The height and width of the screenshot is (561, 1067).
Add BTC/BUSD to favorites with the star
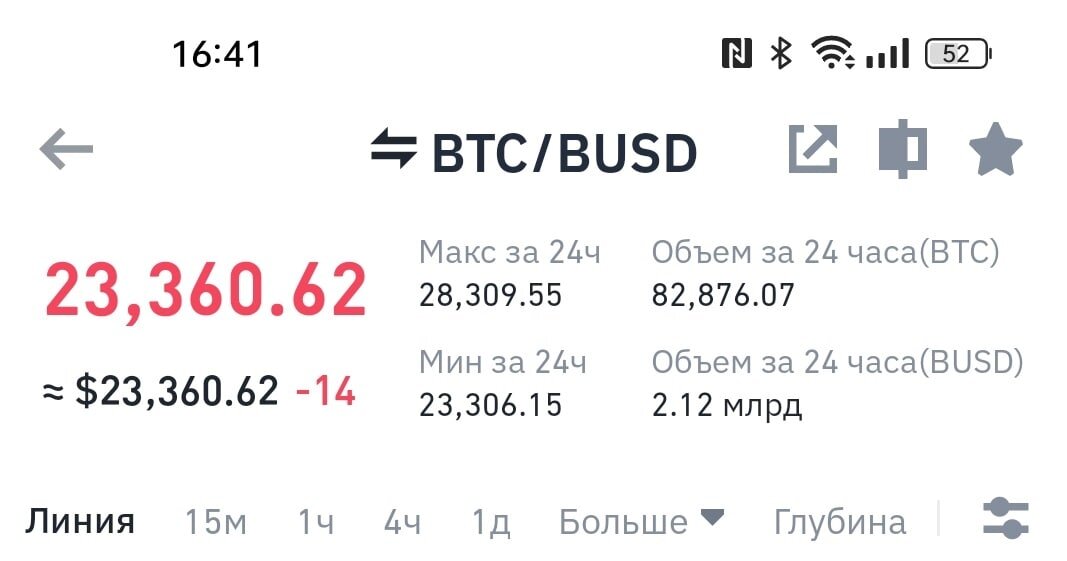point(995,151)
